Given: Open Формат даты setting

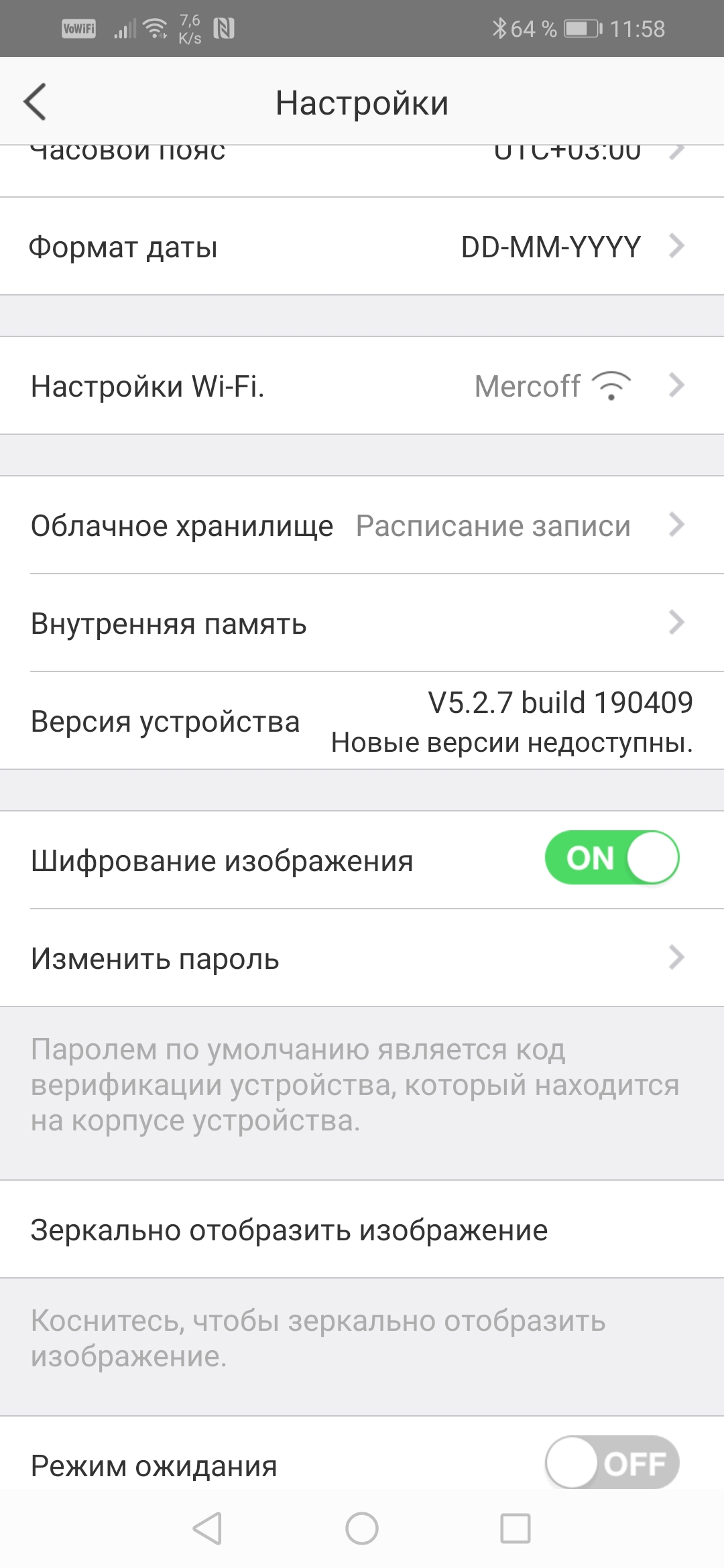Looking at the screenshot, I should tap(362, 247).
